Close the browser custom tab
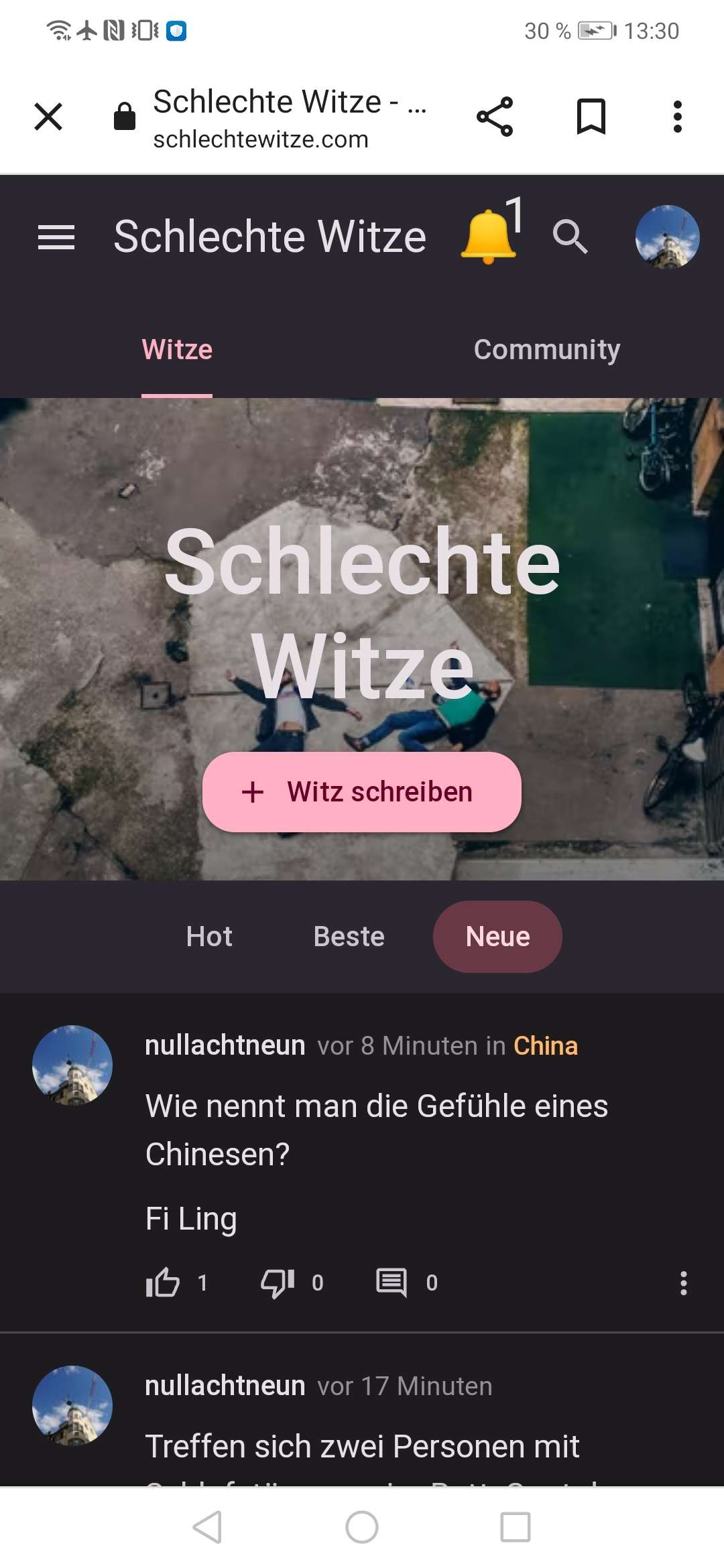 (48, 117)
